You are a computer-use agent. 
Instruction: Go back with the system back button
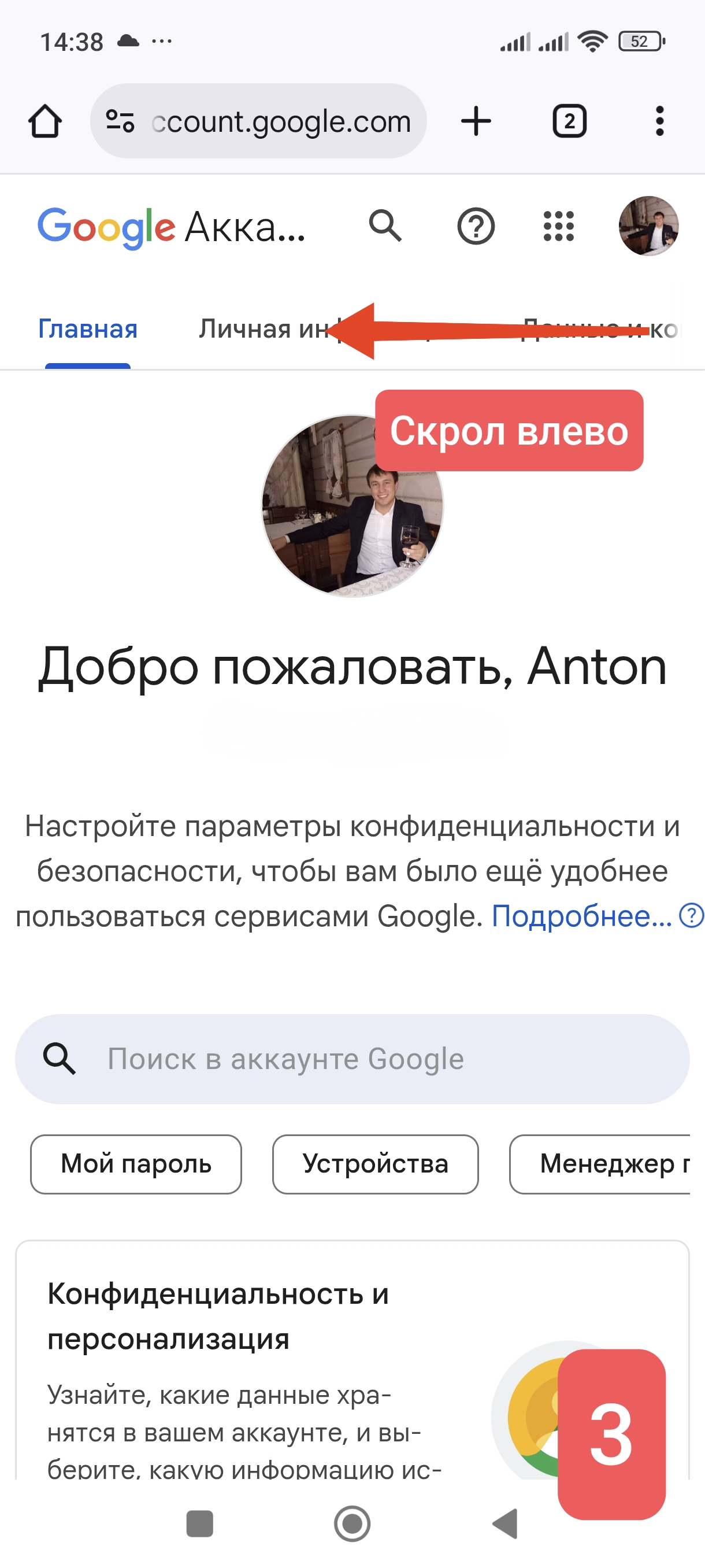(x=506, y=1523)
